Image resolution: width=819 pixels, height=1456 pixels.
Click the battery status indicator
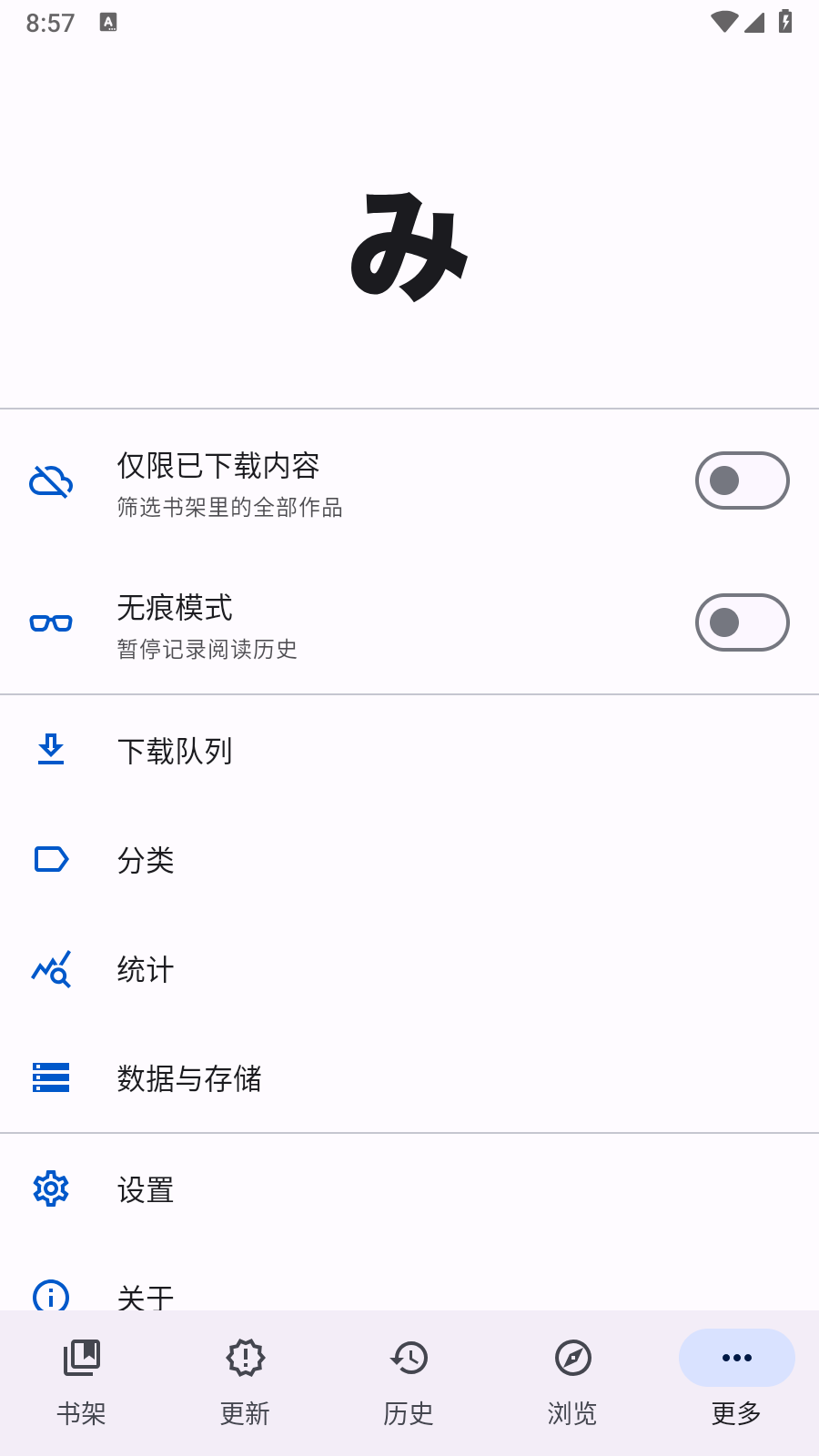click(x=786, y=22)
